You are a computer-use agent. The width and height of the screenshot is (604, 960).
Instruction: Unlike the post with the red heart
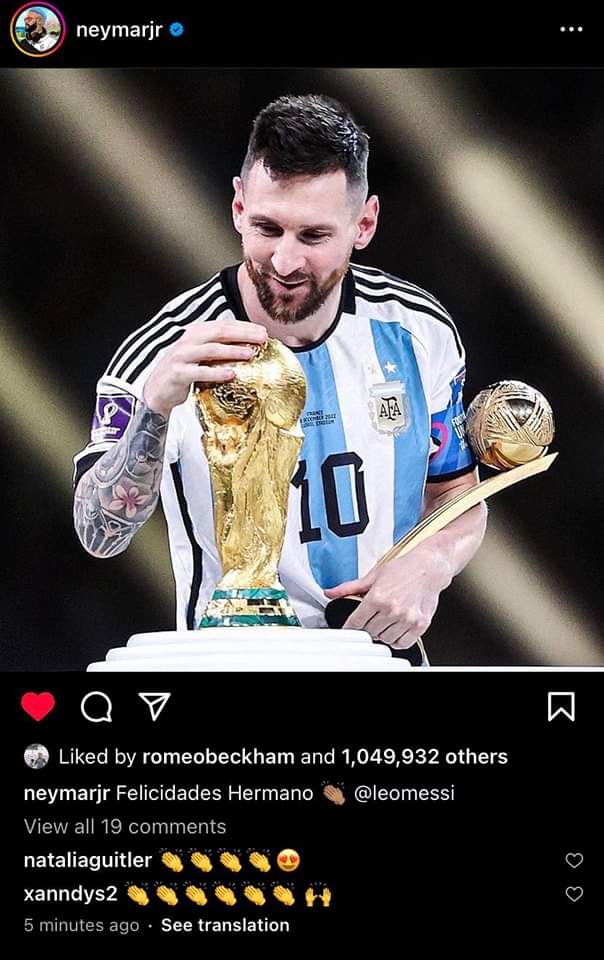pos(38,707)
